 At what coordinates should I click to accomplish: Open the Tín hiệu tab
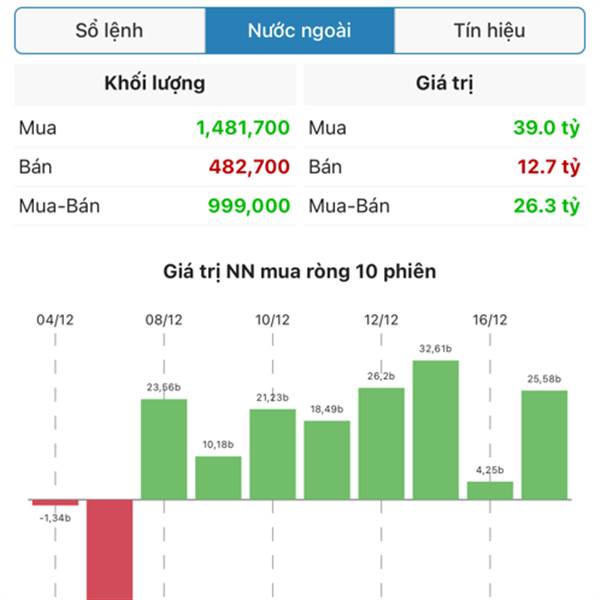click(488, 30)
